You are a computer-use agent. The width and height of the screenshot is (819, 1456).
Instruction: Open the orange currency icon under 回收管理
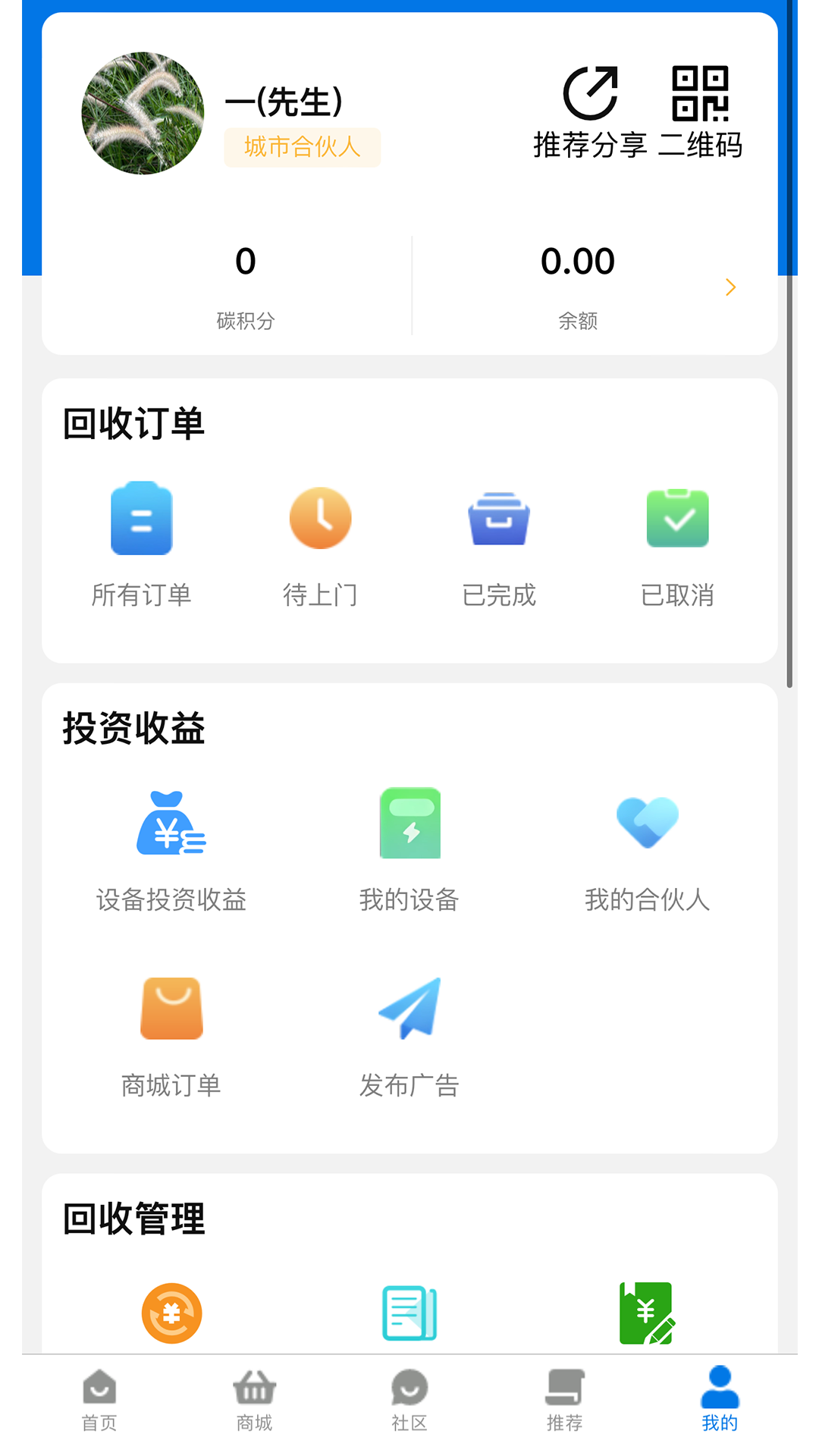[171, 1312]
